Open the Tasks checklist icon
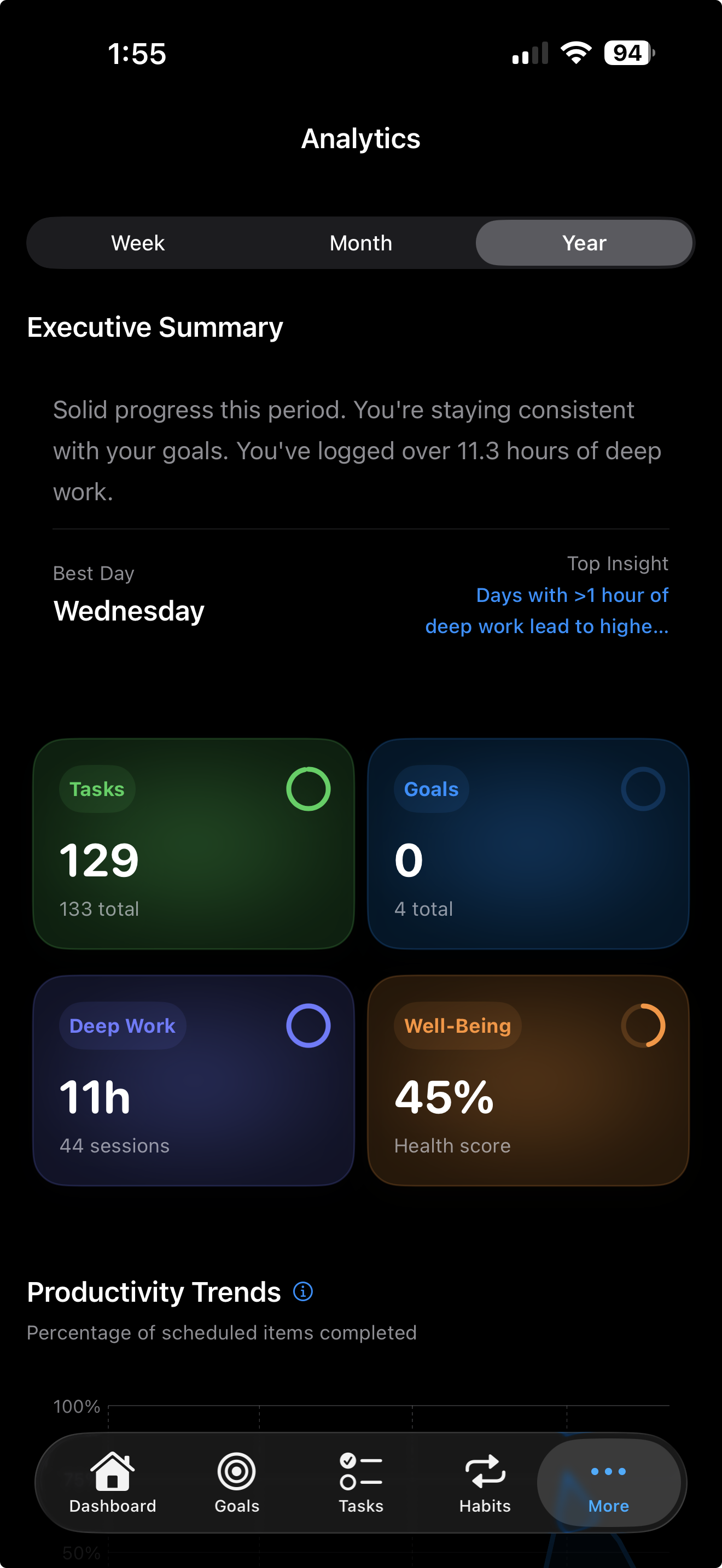Screen dimensions: 722x1568 coord(361,1470)
